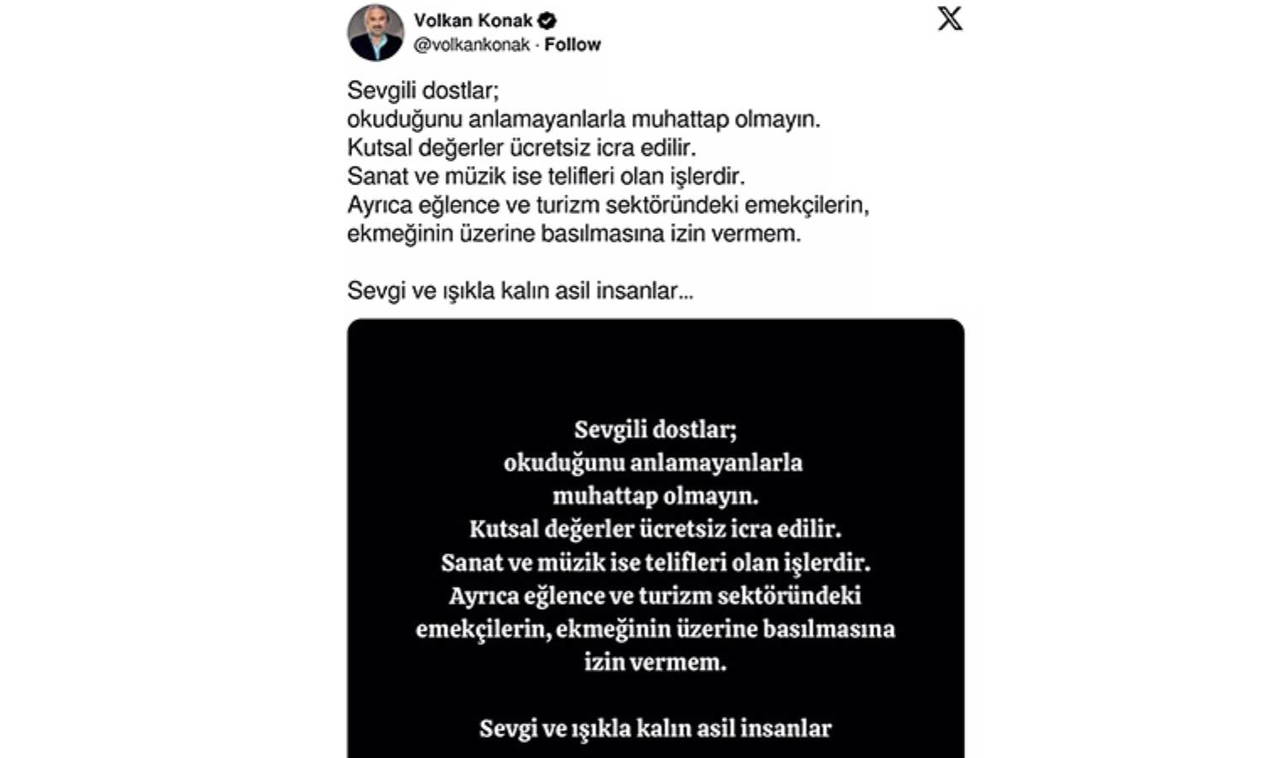Open the @volkankonak handle link
Viewport: 1280px width, 758px height.
470,45
